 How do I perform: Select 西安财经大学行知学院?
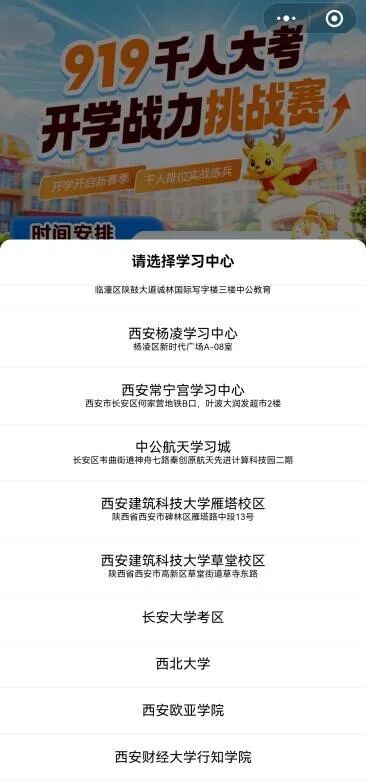[x=183, y=757]
